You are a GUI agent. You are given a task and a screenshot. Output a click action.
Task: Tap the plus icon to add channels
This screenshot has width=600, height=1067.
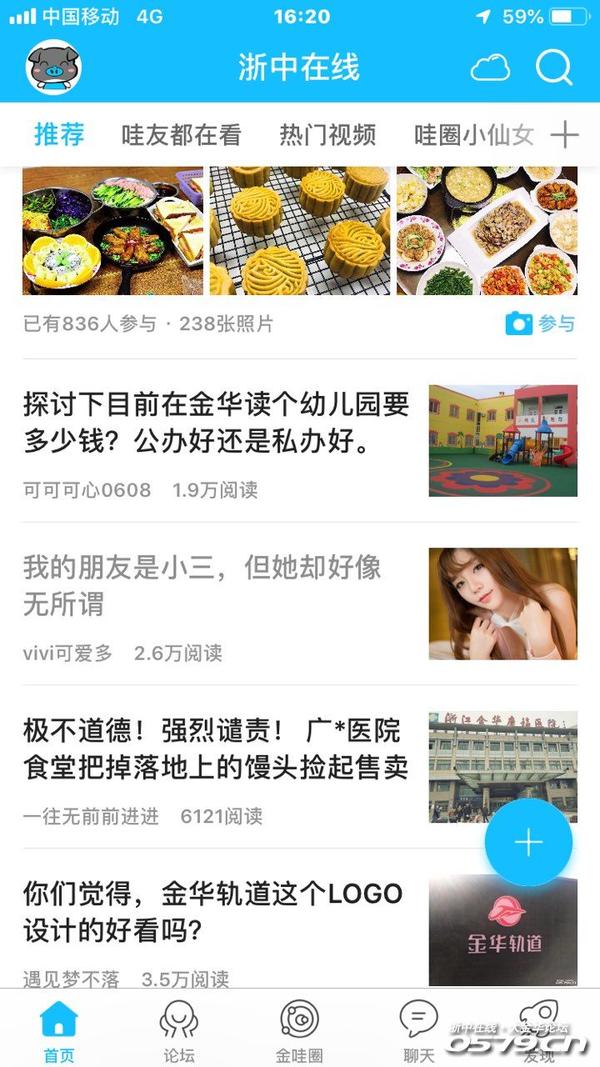click(x=565, y=134)
